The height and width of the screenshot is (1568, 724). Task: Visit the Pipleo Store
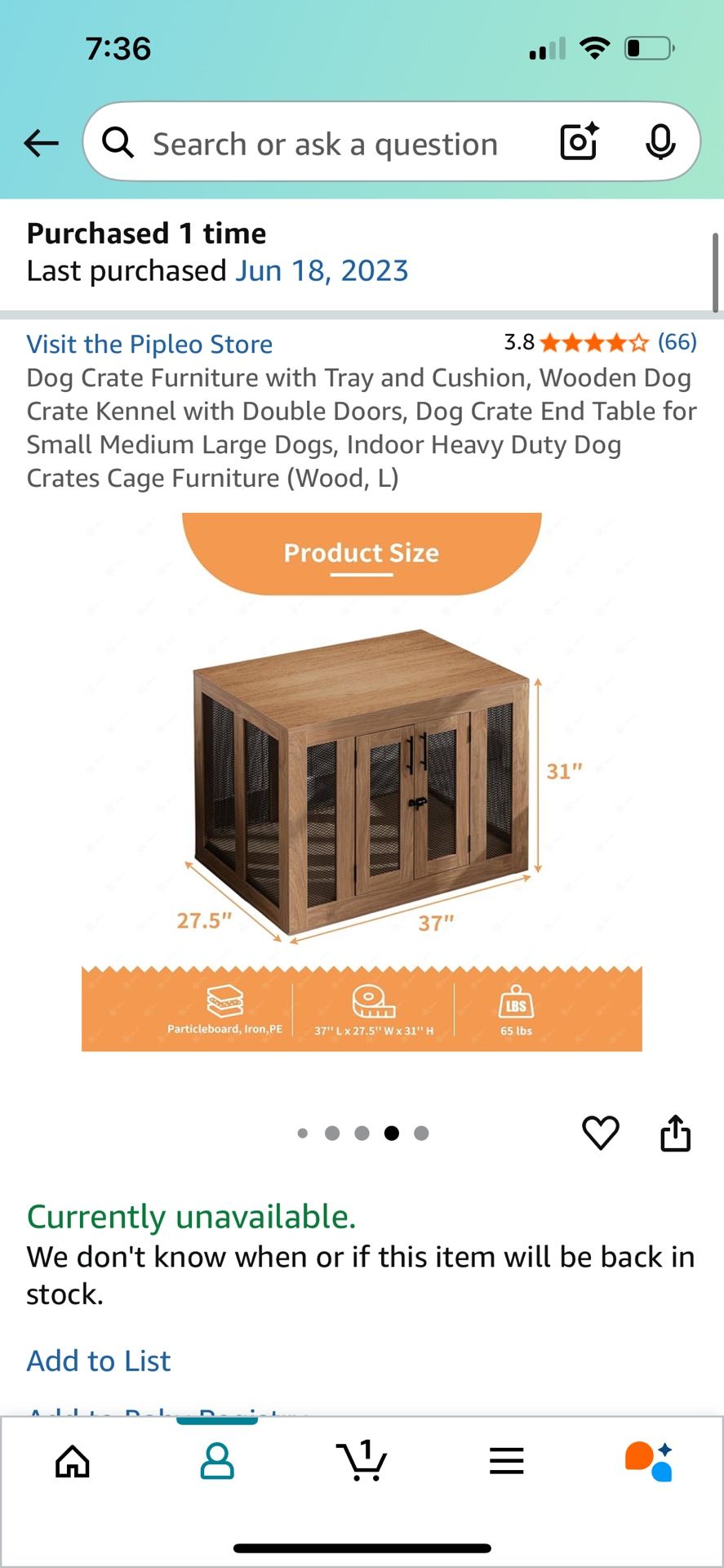(149, 344)
